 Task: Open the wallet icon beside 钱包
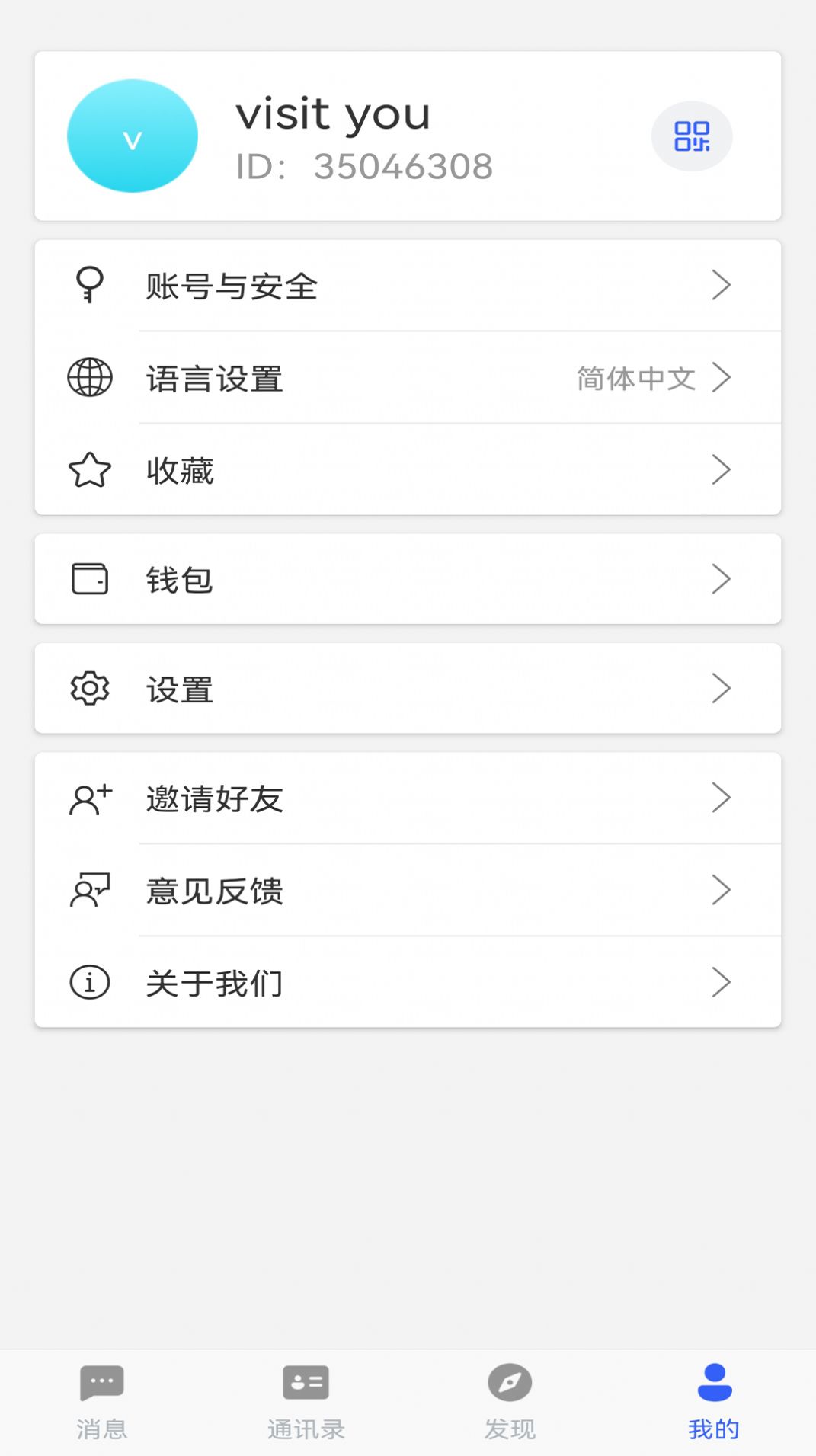[88, 579]
